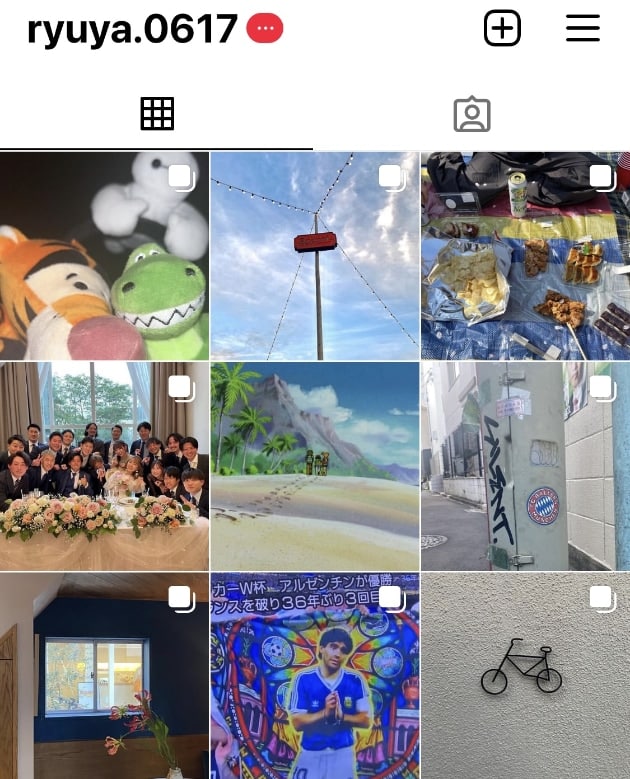Open the create new post plus icon

(502, 28)
